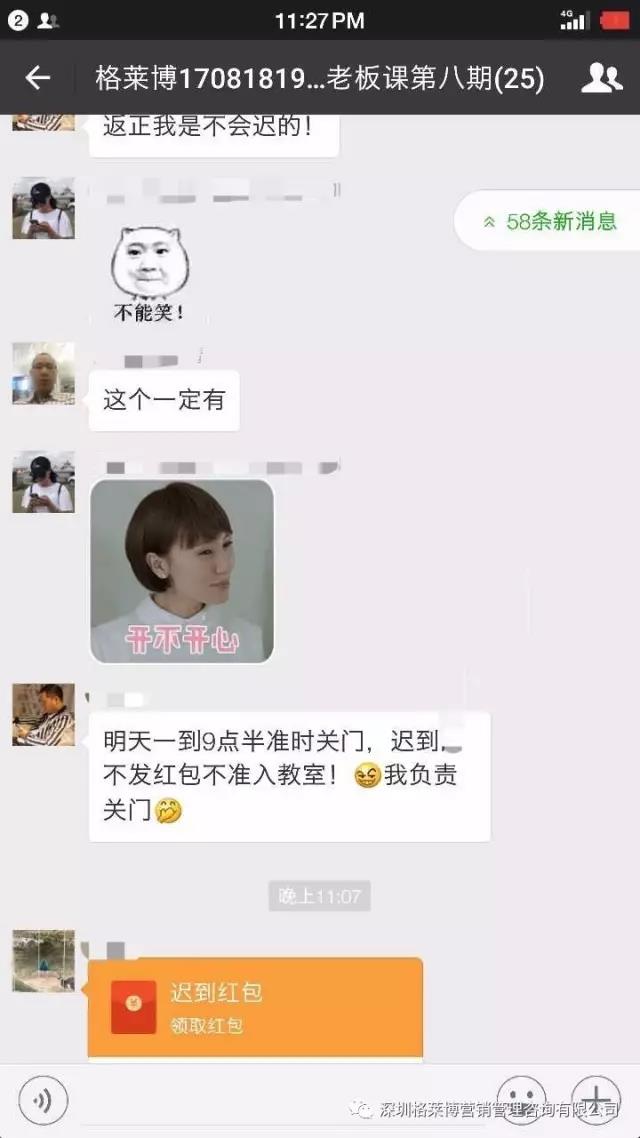The width and height of the screenshot is (640, 1138).
Task: Open avatar of sender of 这个一定有
Action: (43, 374)
